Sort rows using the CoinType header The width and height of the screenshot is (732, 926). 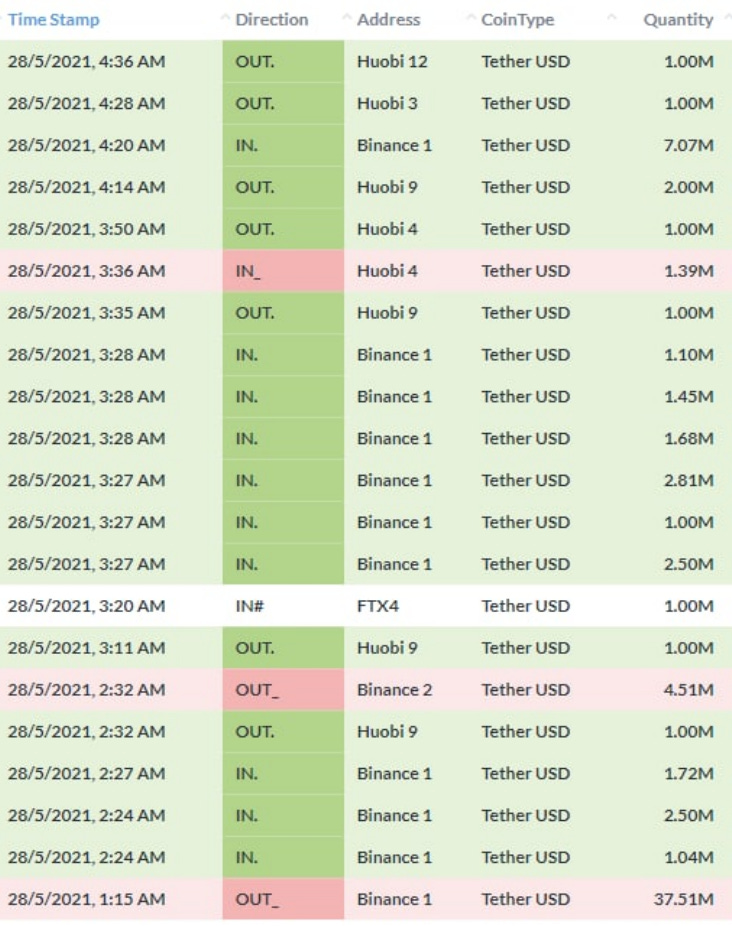tap(518, 19)
